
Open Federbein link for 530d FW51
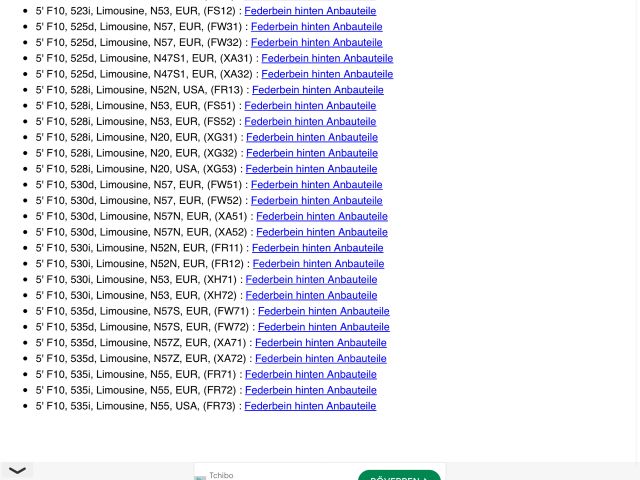(316, 184)
